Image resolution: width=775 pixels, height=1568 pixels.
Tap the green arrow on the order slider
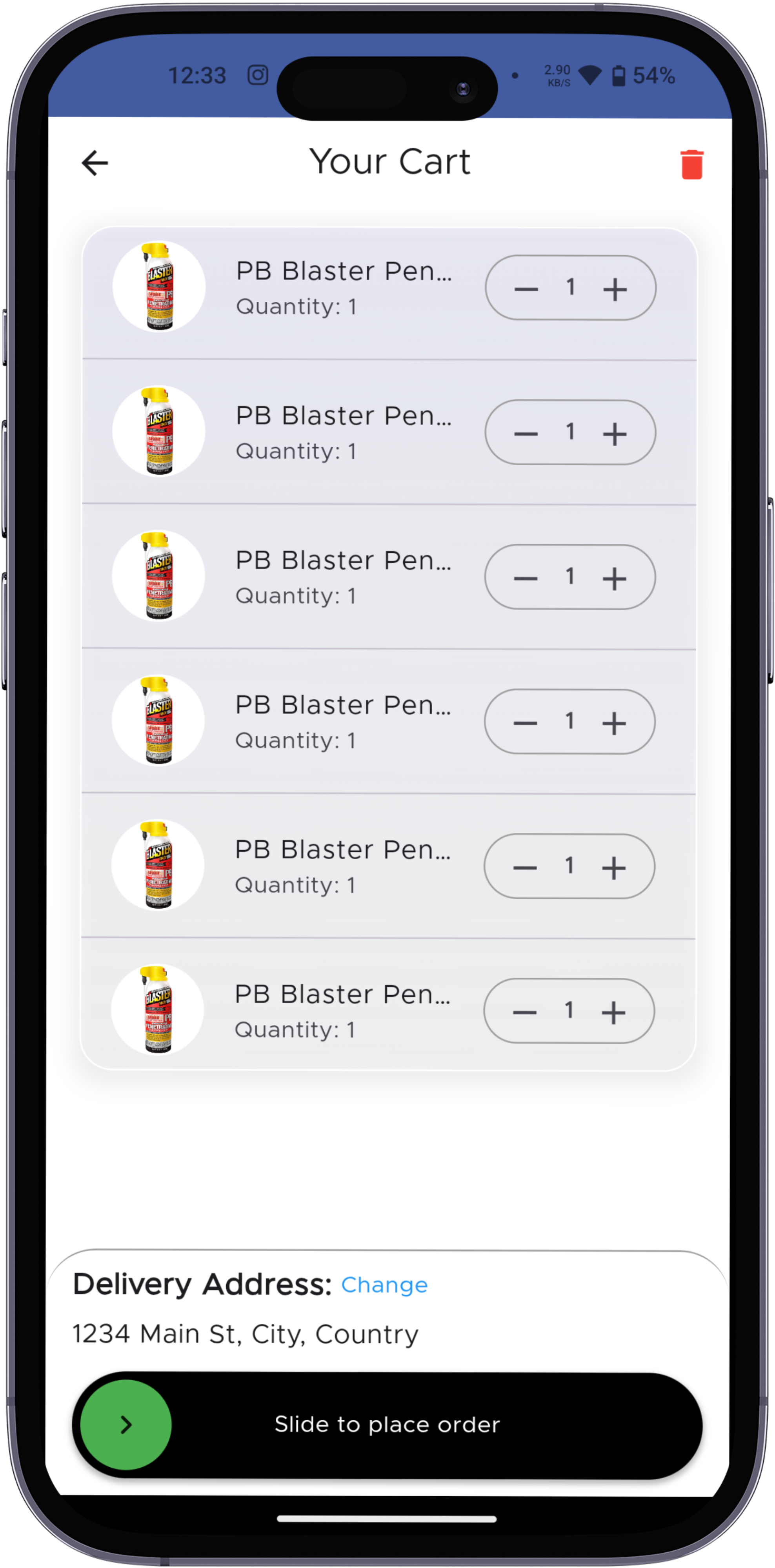[126, 1425]
